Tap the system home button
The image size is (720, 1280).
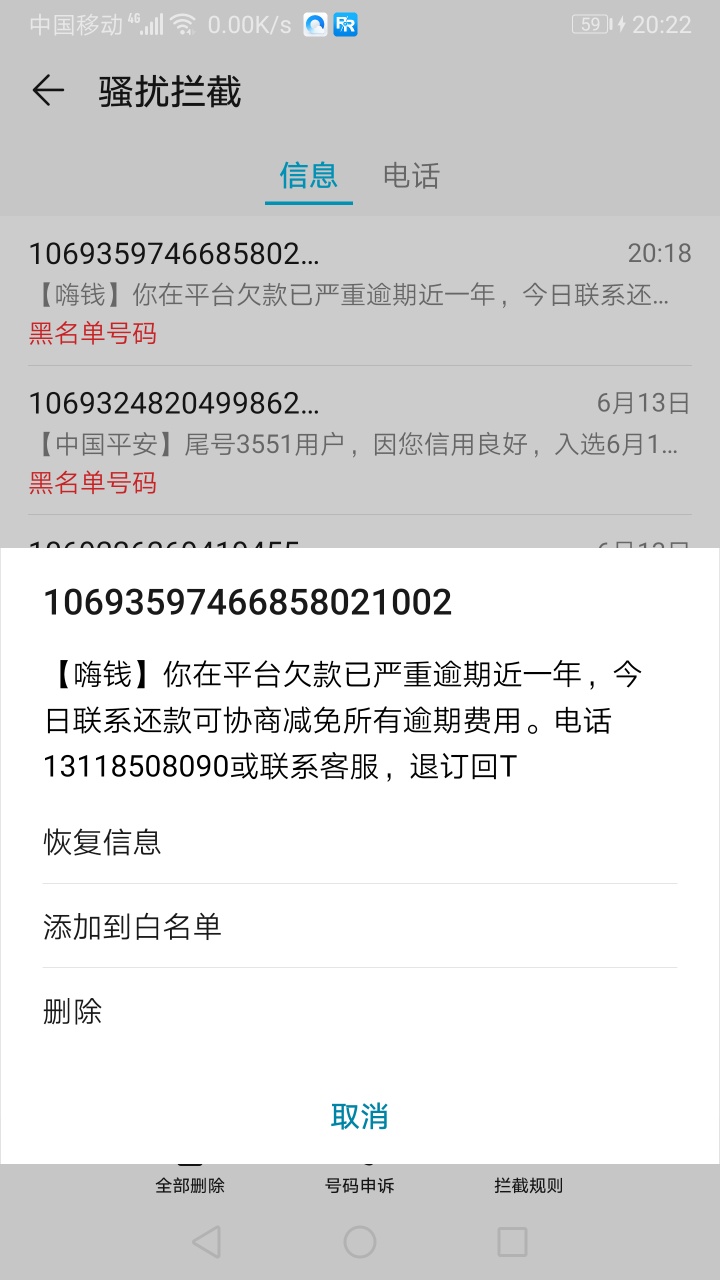click(360, 1242)
